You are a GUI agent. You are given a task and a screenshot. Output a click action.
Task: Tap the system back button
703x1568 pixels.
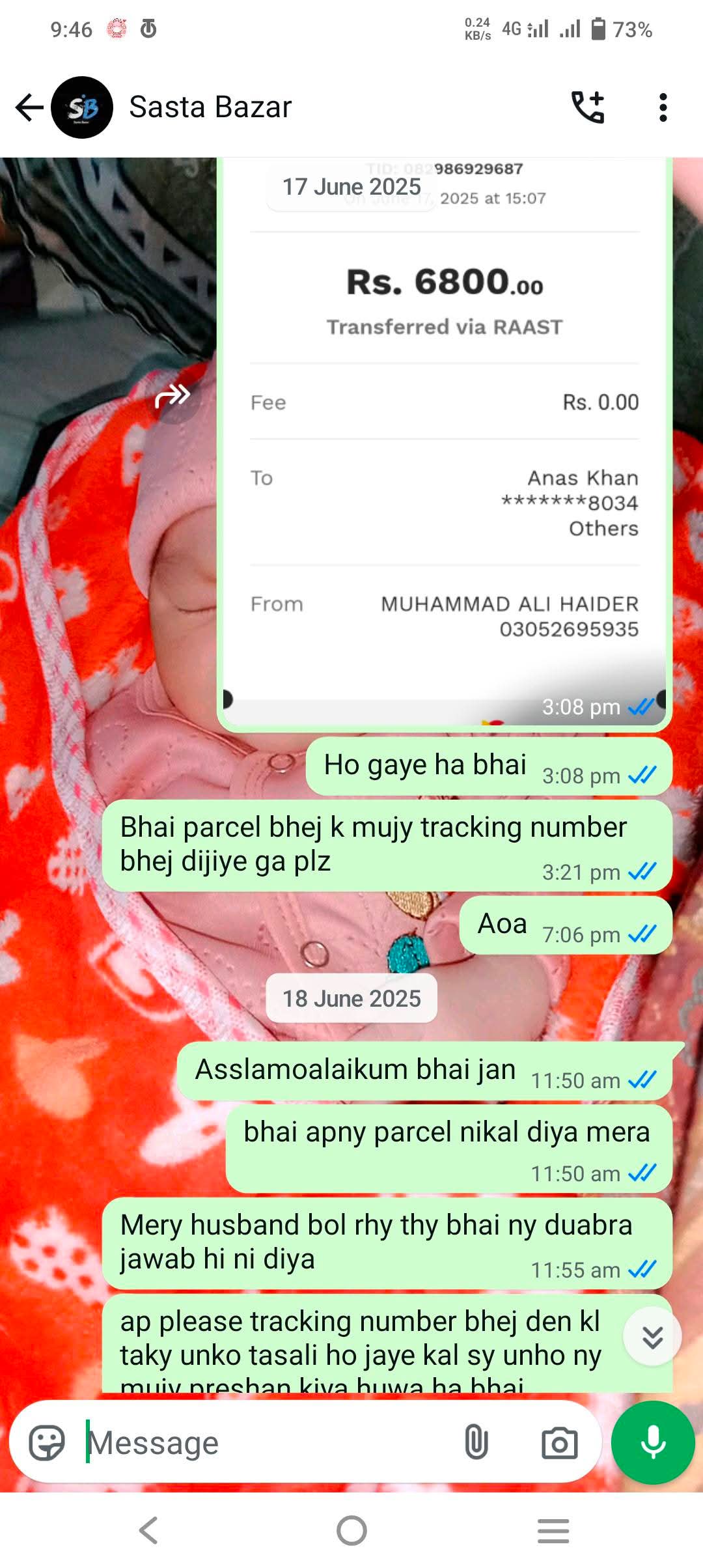click(x=148, y=1530)
